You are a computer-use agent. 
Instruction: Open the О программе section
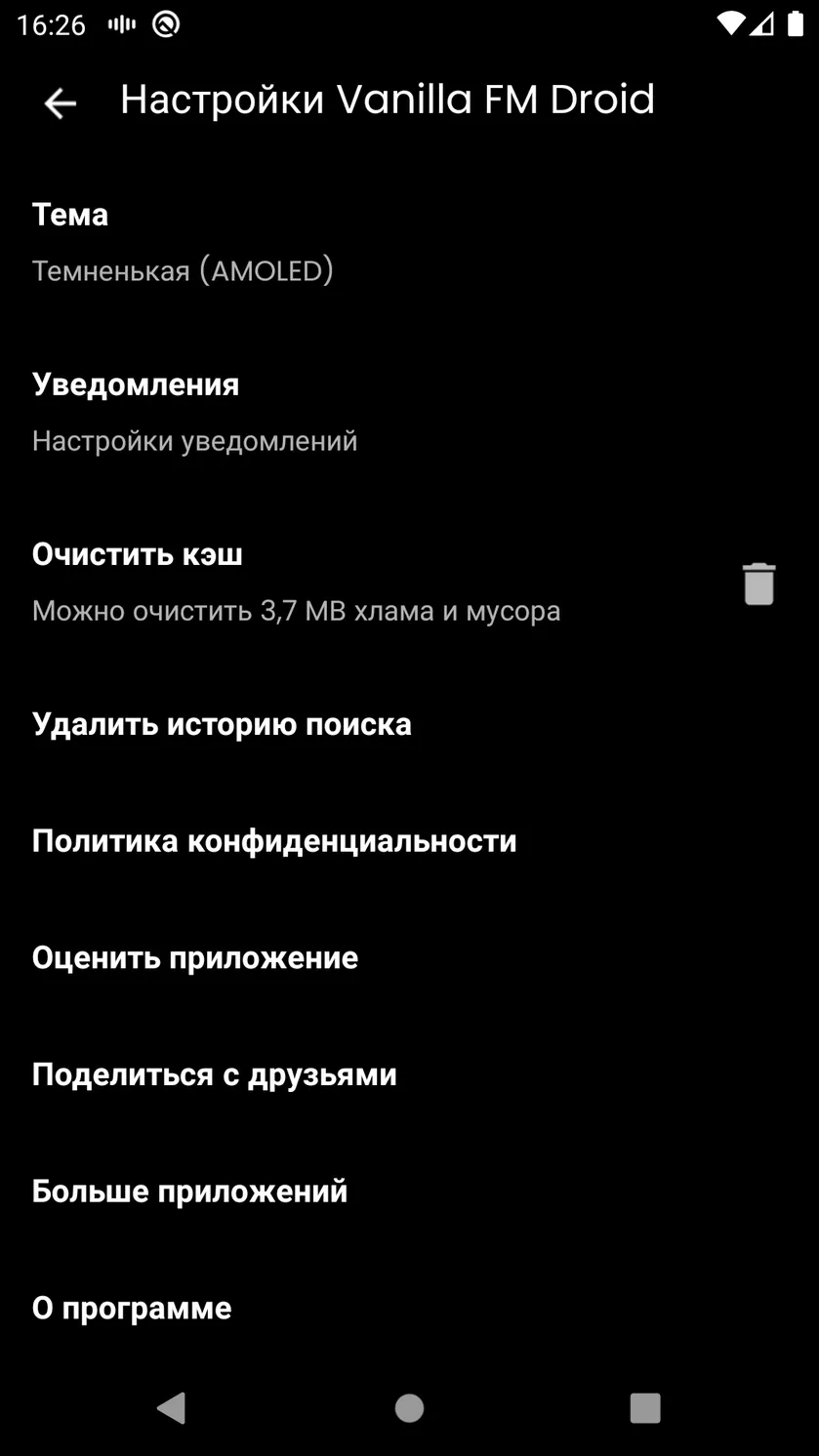coord(409,1308)
